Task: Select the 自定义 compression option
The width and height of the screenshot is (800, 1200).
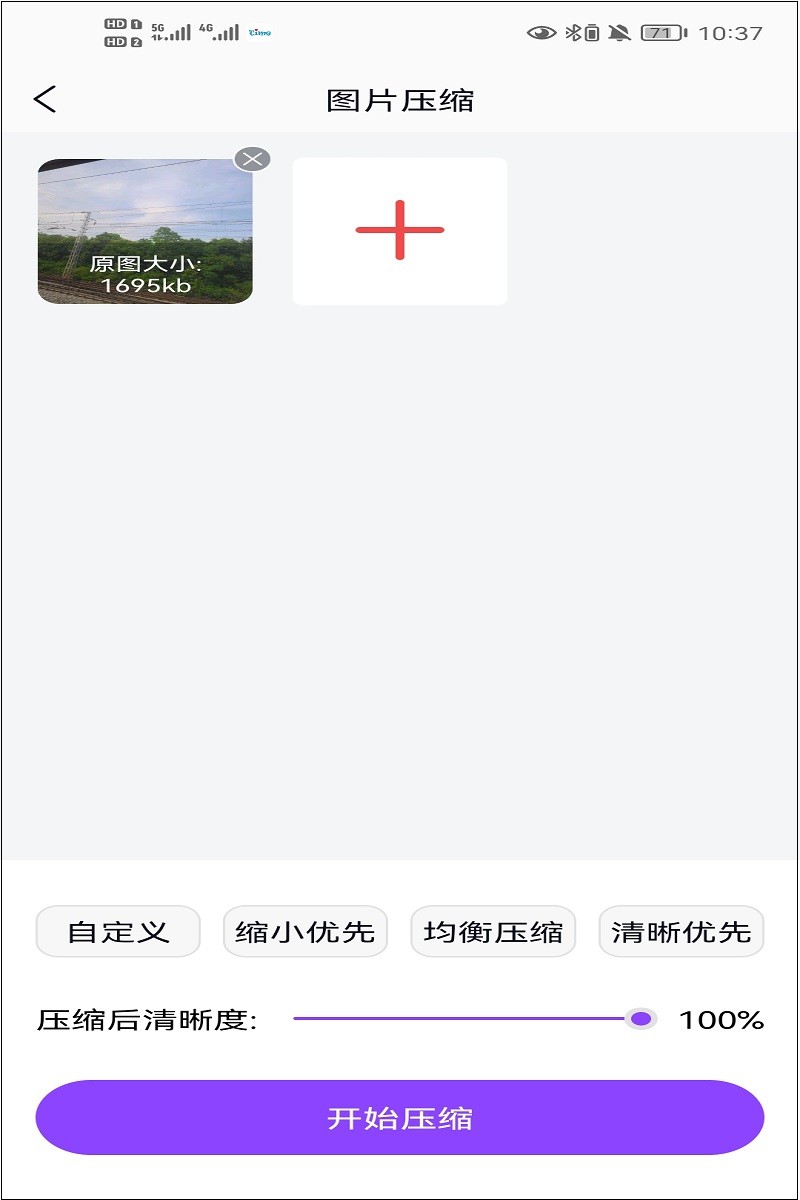Action: click(117, 931)
